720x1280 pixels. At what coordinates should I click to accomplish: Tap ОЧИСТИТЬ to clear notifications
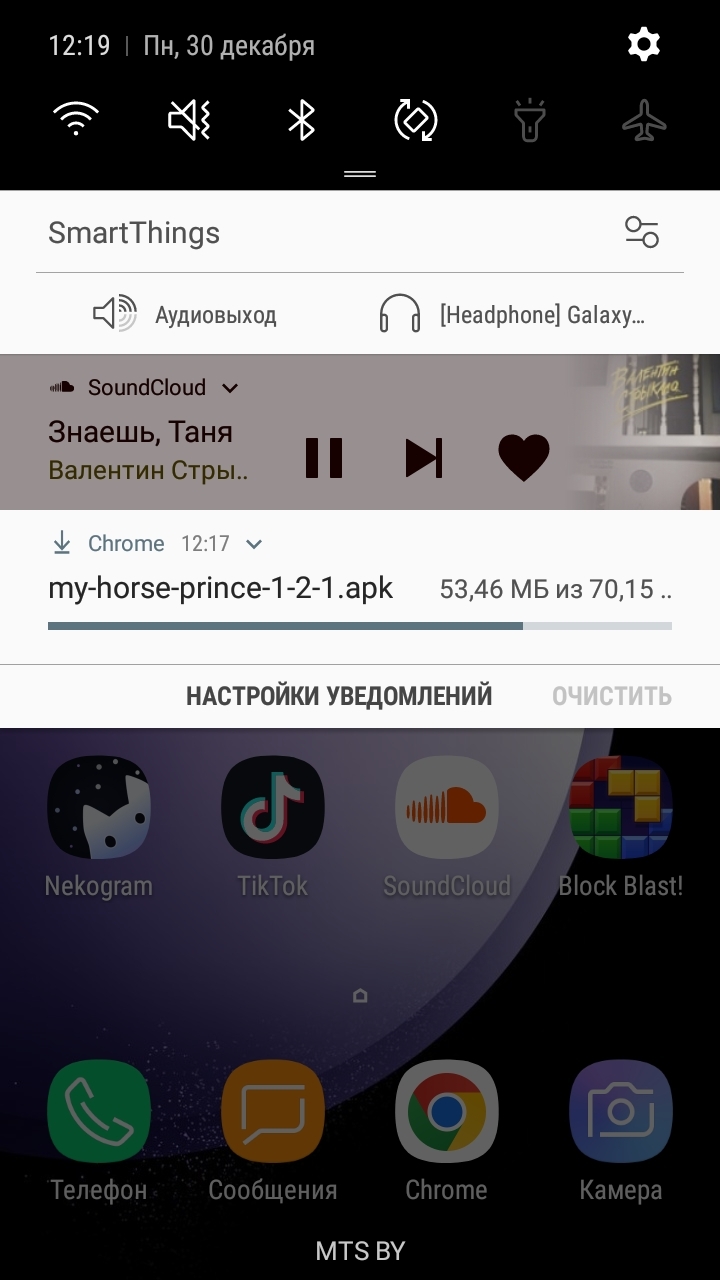point(611,696)
